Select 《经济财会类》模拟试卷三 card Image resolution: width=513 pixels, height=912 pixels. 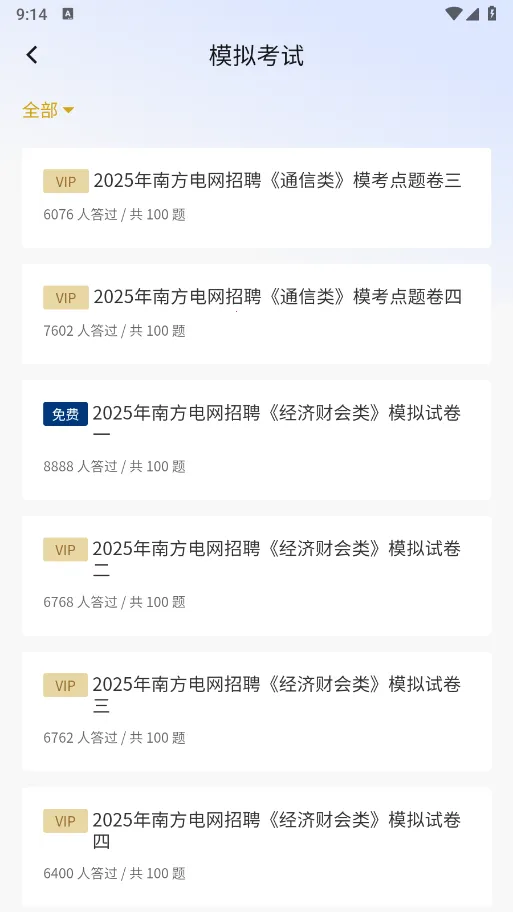click(x=256, y=711)
